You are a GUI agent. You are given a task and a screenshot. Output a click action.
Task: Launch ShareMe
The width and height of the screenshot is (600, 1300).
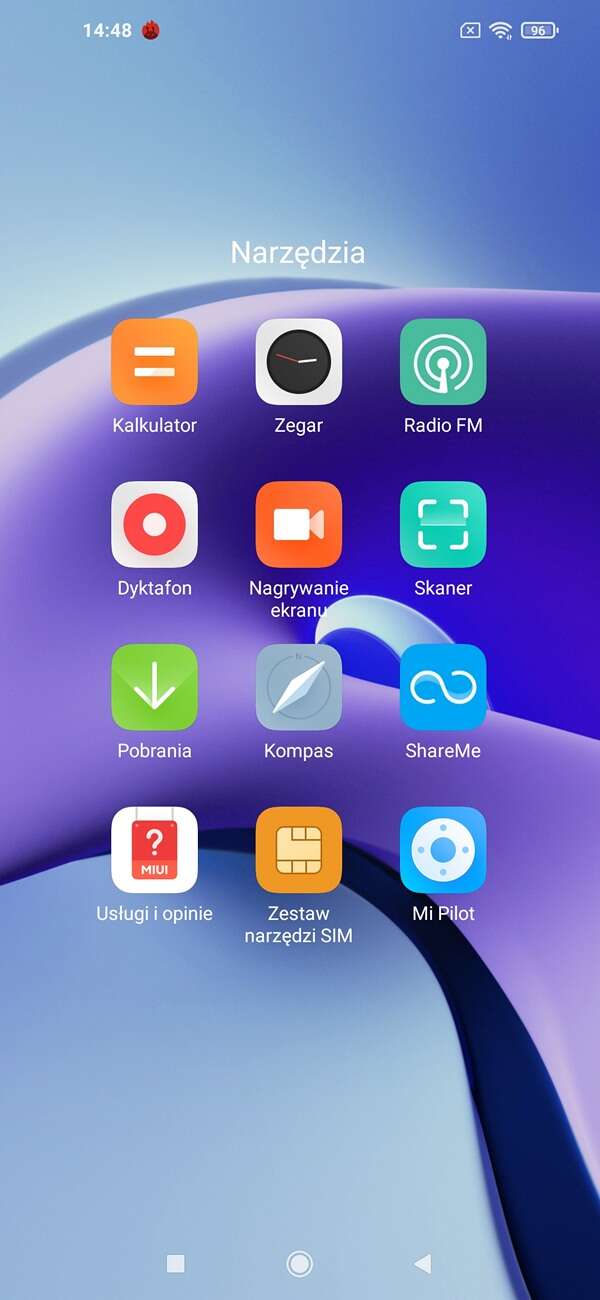(x=443, y=687)
